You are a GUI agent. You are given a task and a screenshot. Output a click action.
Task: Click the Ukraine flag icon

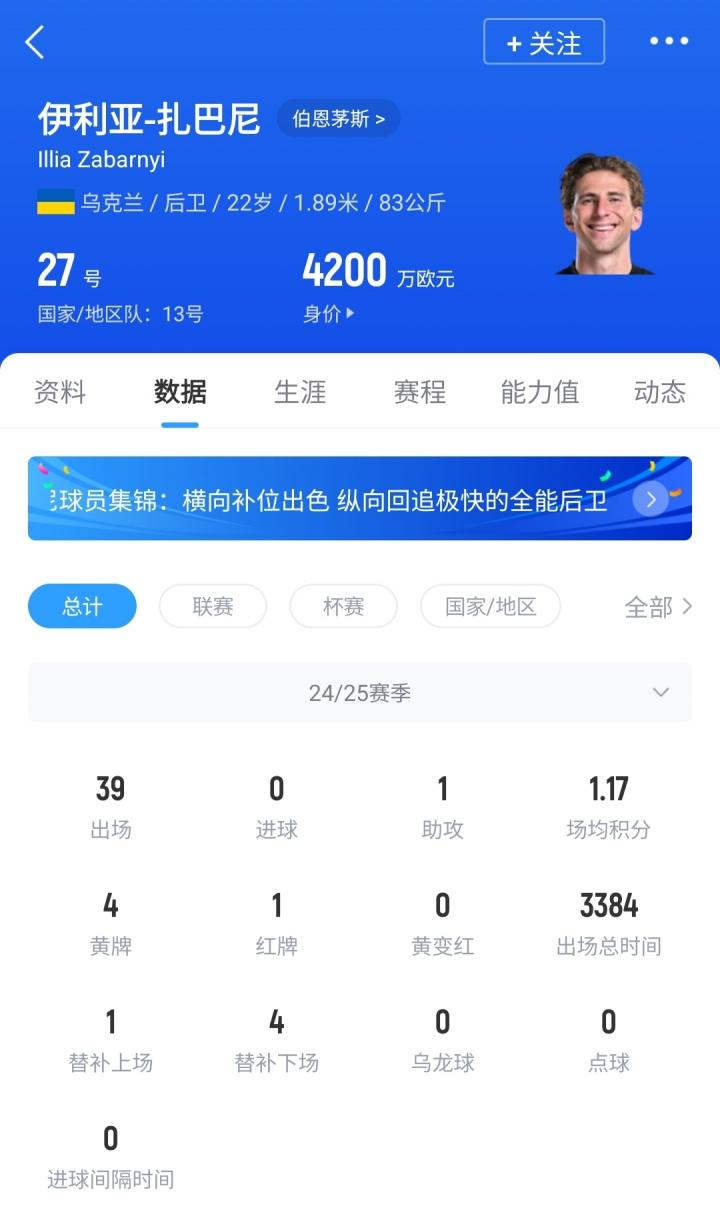tap(57, 202)
